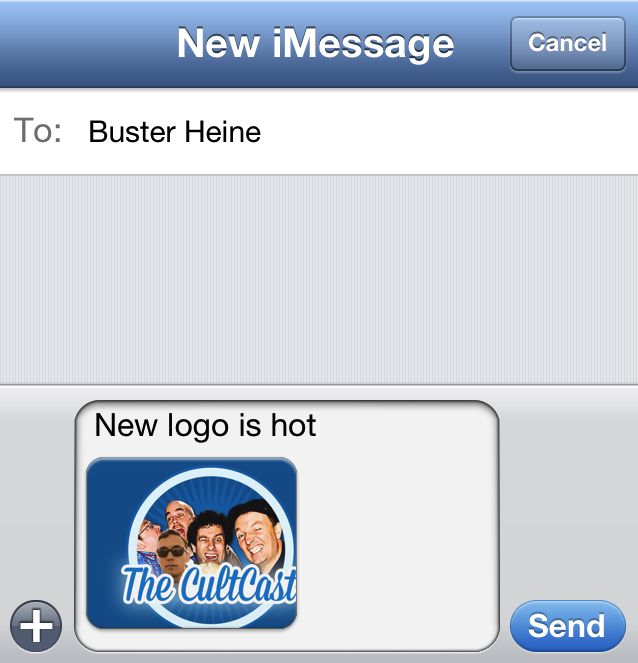Image resolution: width=638 pixels, height=663 pixels.
Task: Cancel the new iMessage
Action: (567, 44)
